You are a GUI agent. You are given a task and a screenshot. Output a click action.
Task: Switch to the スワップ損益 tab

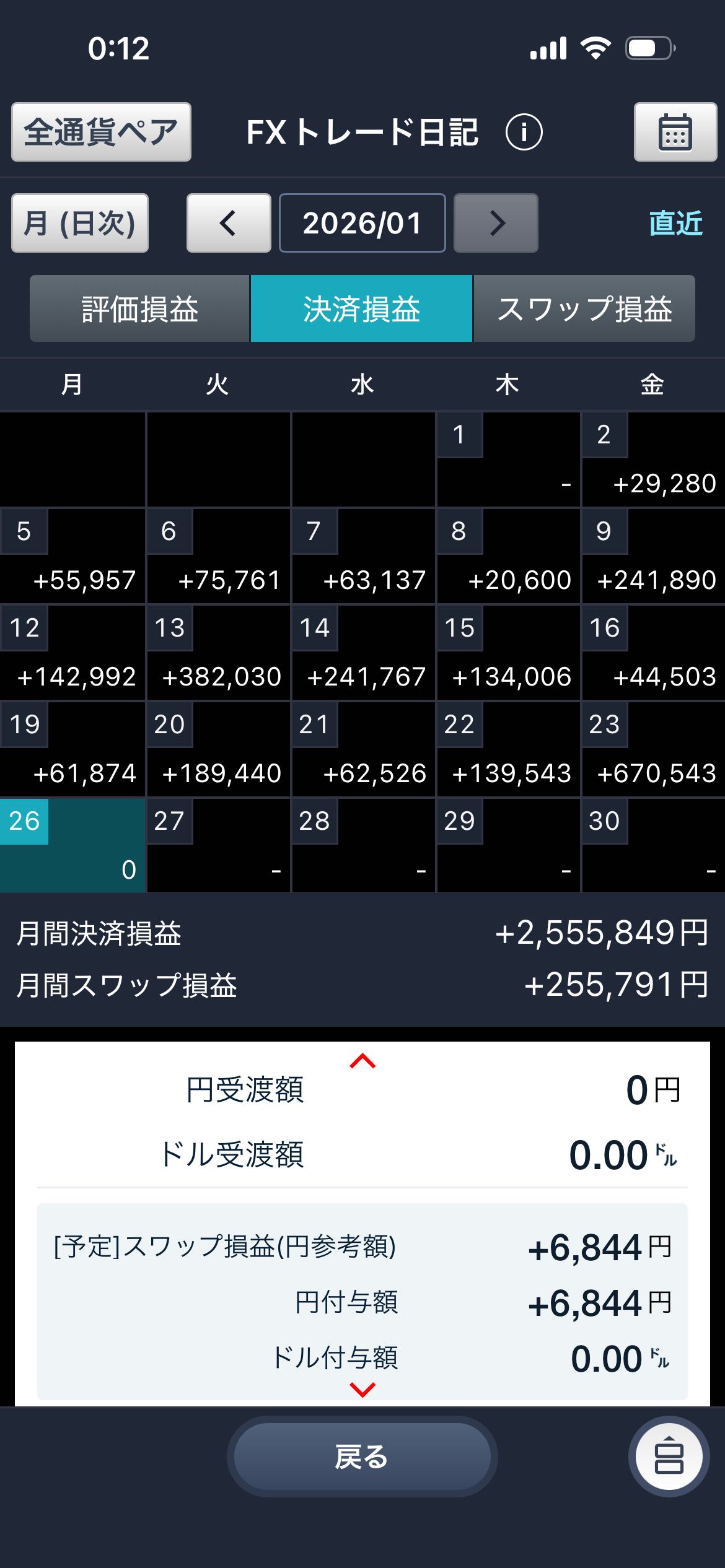click(x=584, y=308)
